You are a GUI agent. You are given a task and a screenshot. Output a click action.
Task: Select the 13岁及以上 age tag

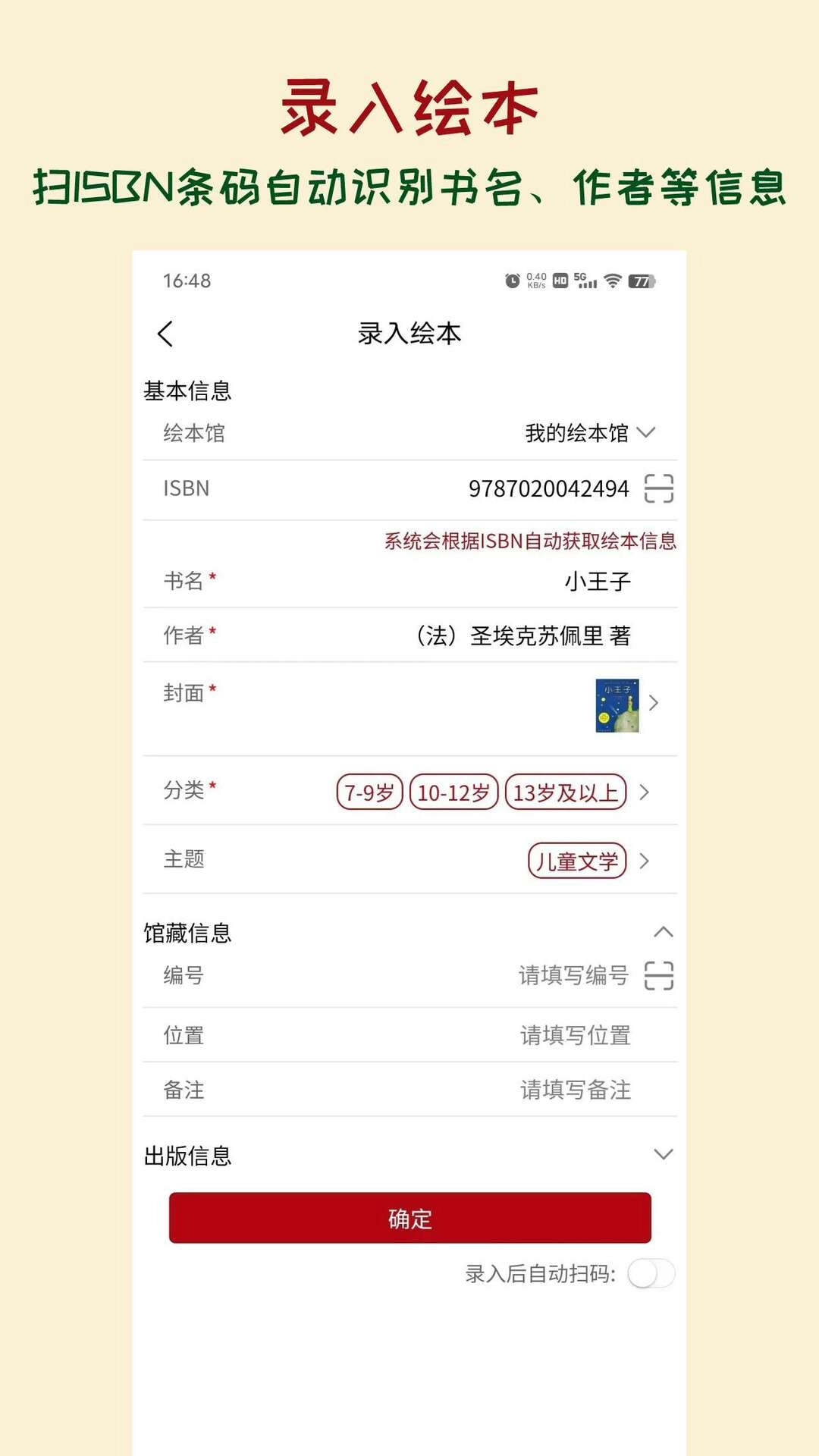pyautogui.click(x=567, y=791)
